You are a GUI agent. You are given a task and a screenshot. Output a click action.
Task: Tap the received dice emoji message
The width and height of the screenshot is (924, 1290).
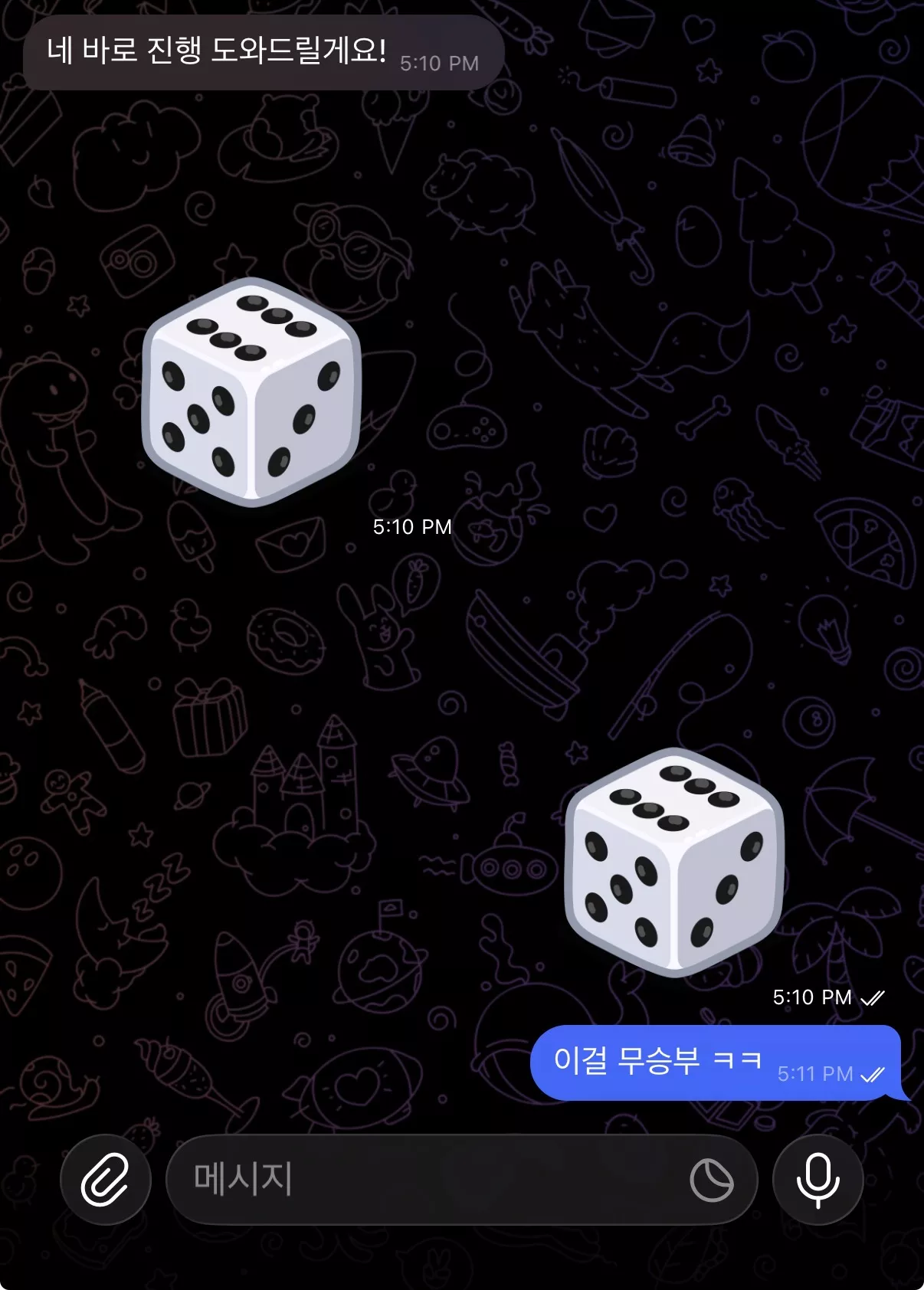(251, 391)
